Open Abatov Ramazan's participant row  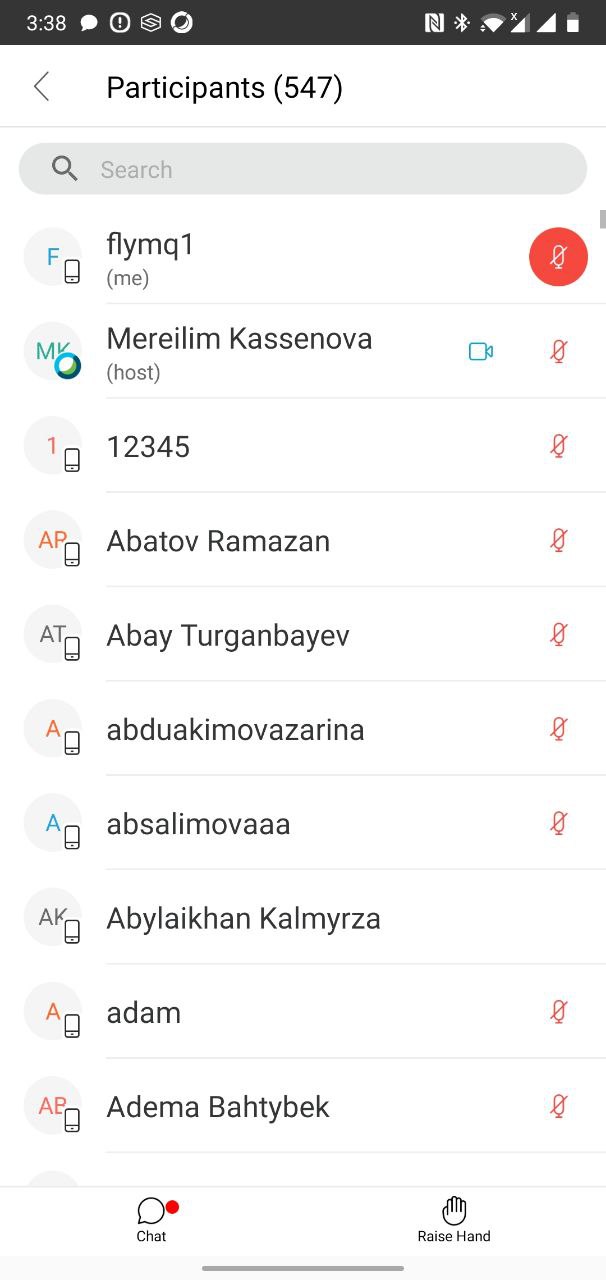[x=303, y=540]
